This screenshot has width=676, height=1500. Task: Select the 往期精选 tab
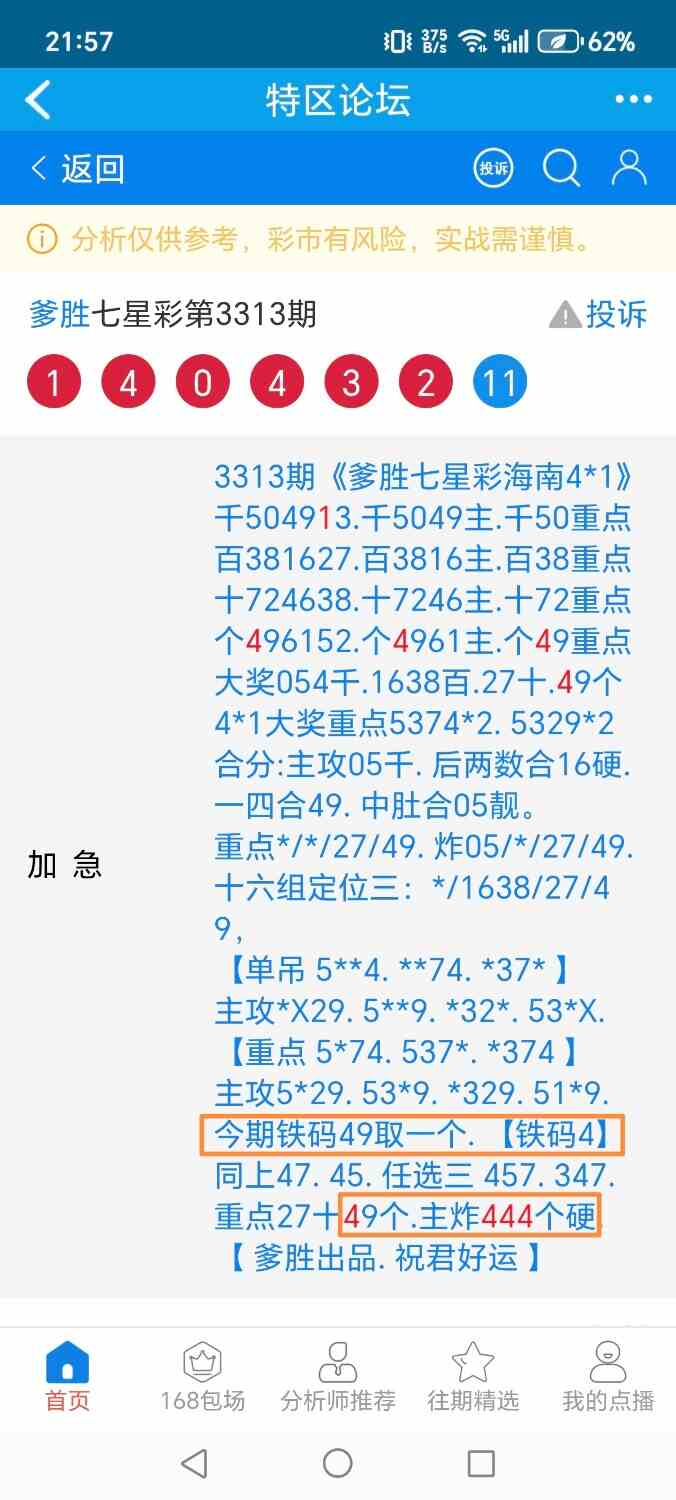[x=473, y=1377]
